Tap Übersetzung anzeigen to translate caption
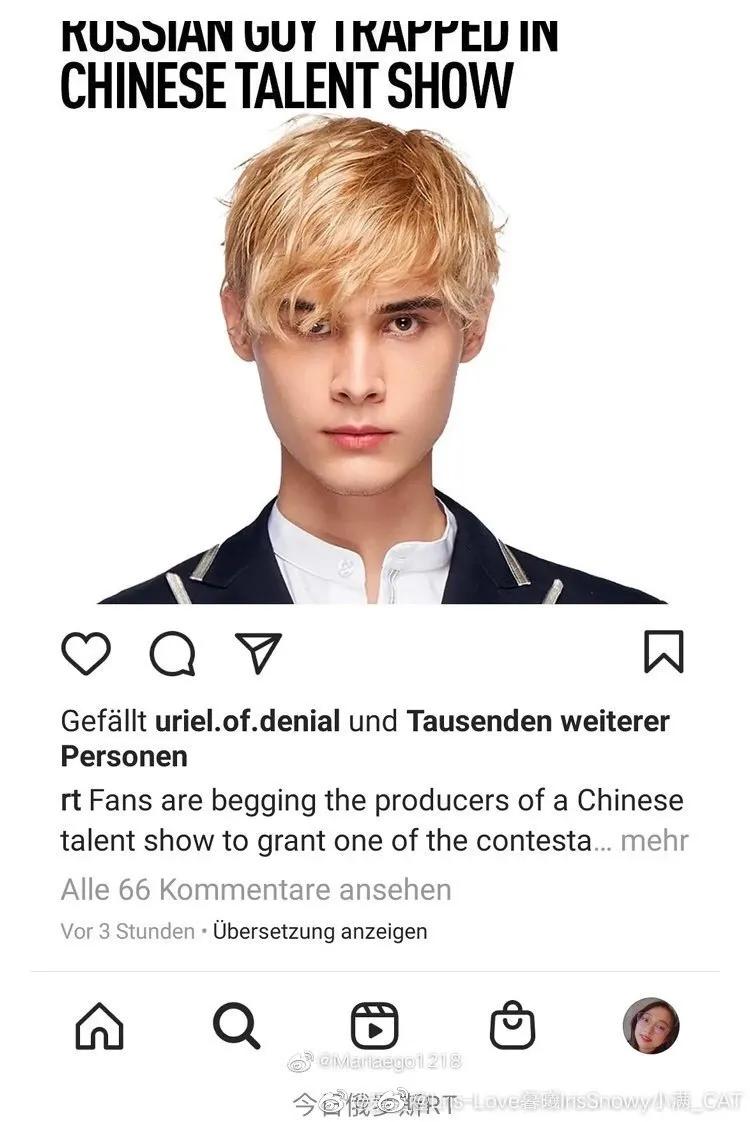This screenshot has height=1122, width=750. coord(320,931)
